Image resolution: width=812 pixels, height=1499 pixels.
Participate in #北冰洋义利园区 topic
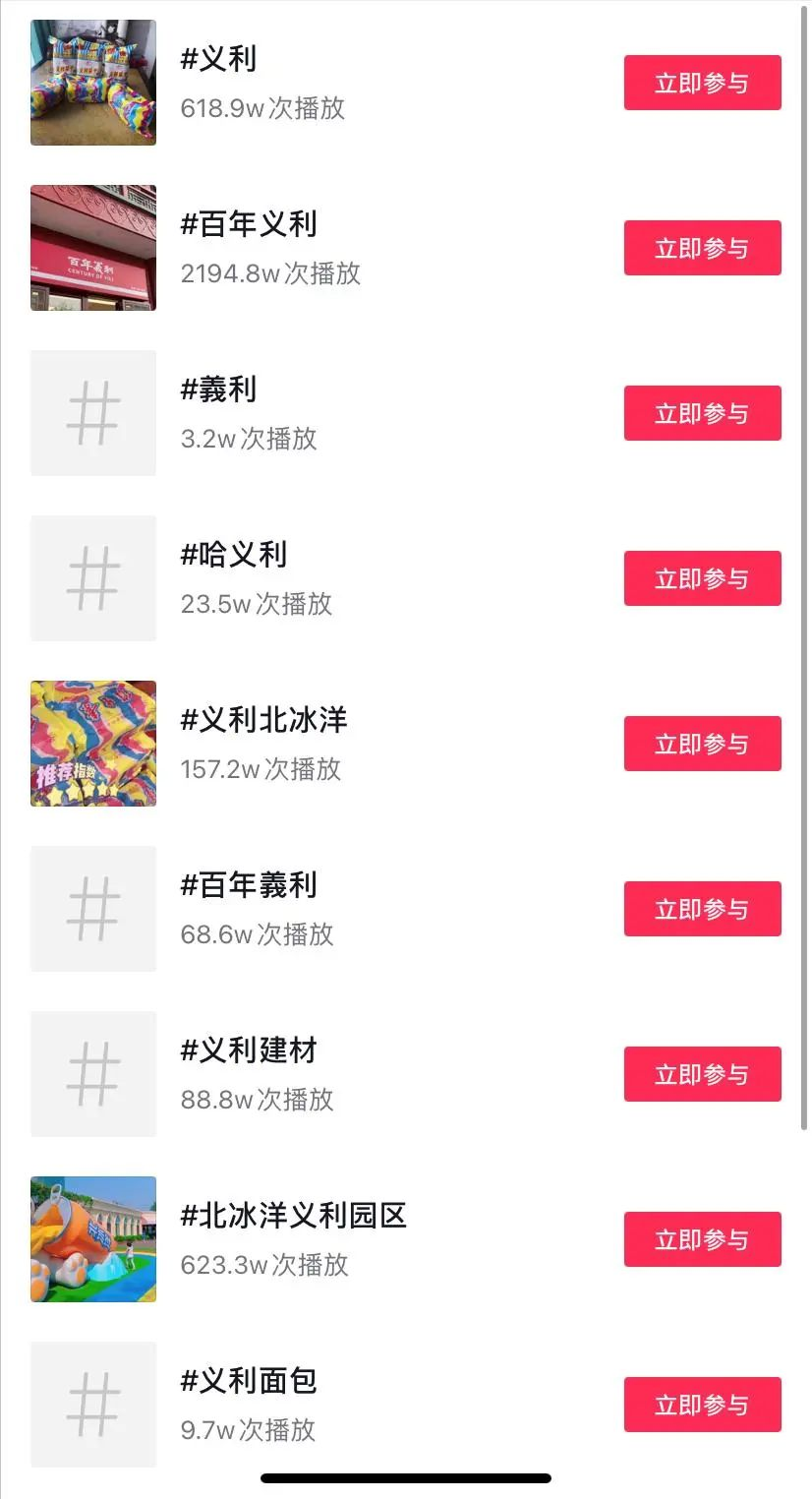click(x=702, y=1239)
